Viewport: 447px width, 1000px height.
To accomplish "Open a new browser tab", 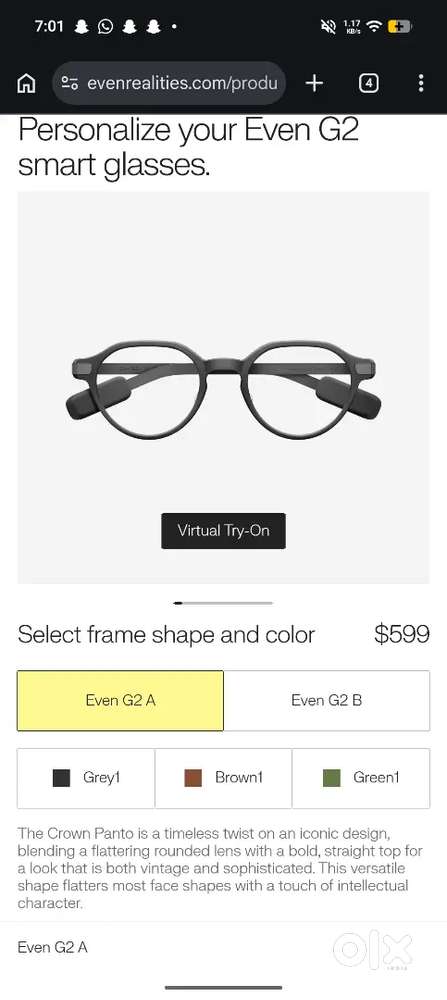I will tap(314, 83).
